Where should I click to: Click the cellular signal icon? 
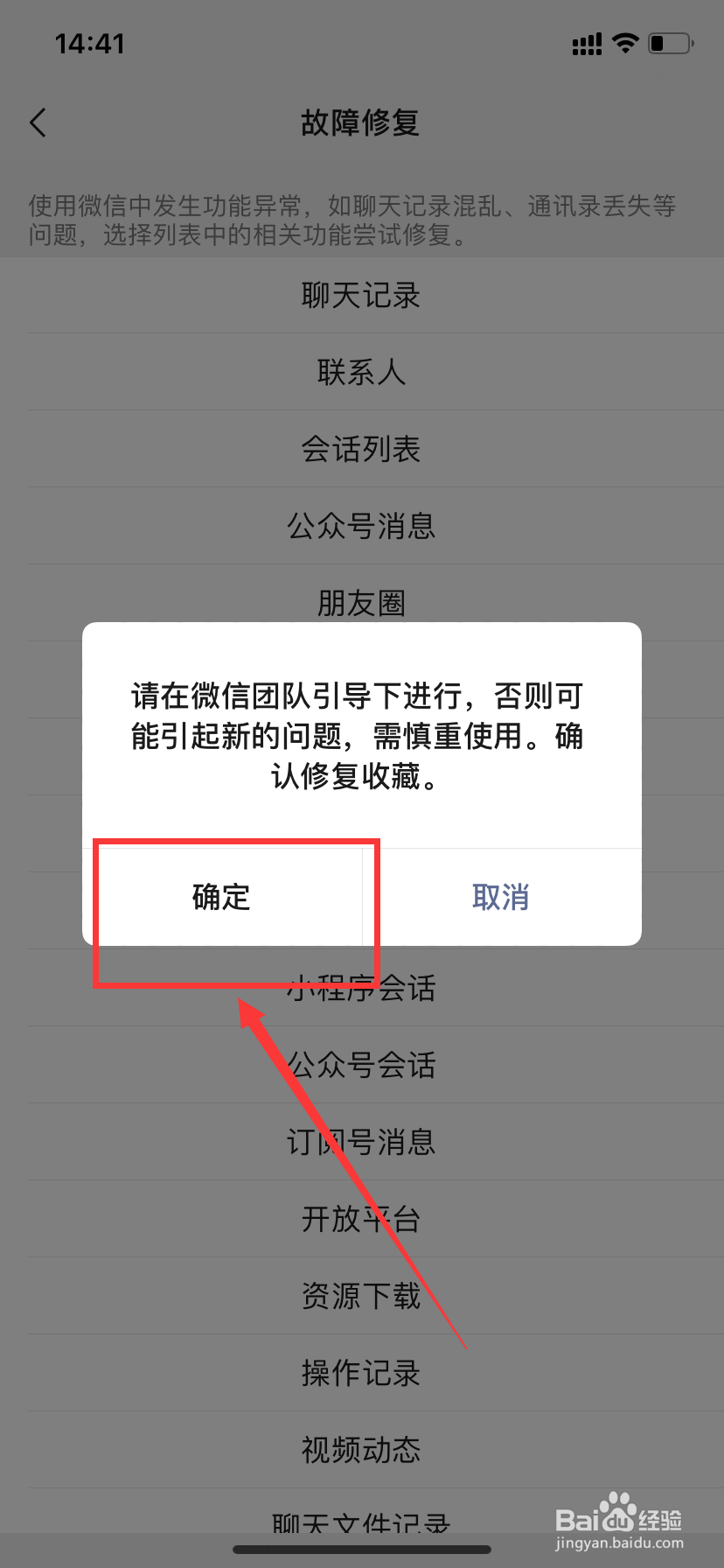point(586,43)
